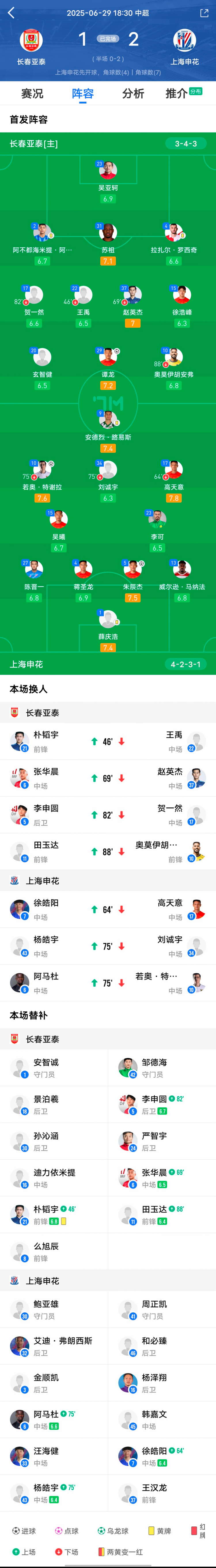Open 上海申花 team page in header
Screen dimensions: 216x1568
[x=184, y=47]
